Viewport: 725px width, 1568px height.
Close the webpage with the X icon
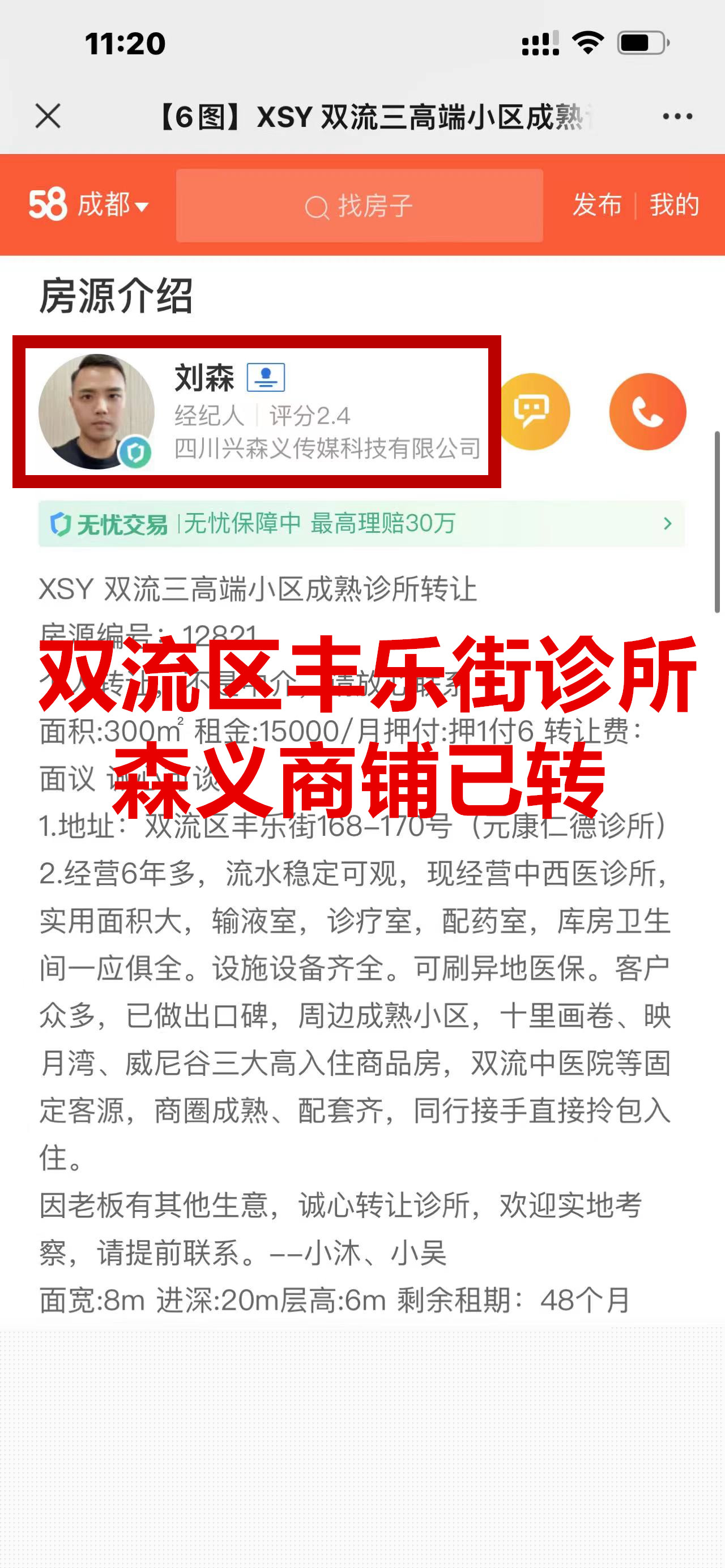click(x=48, y=116)
